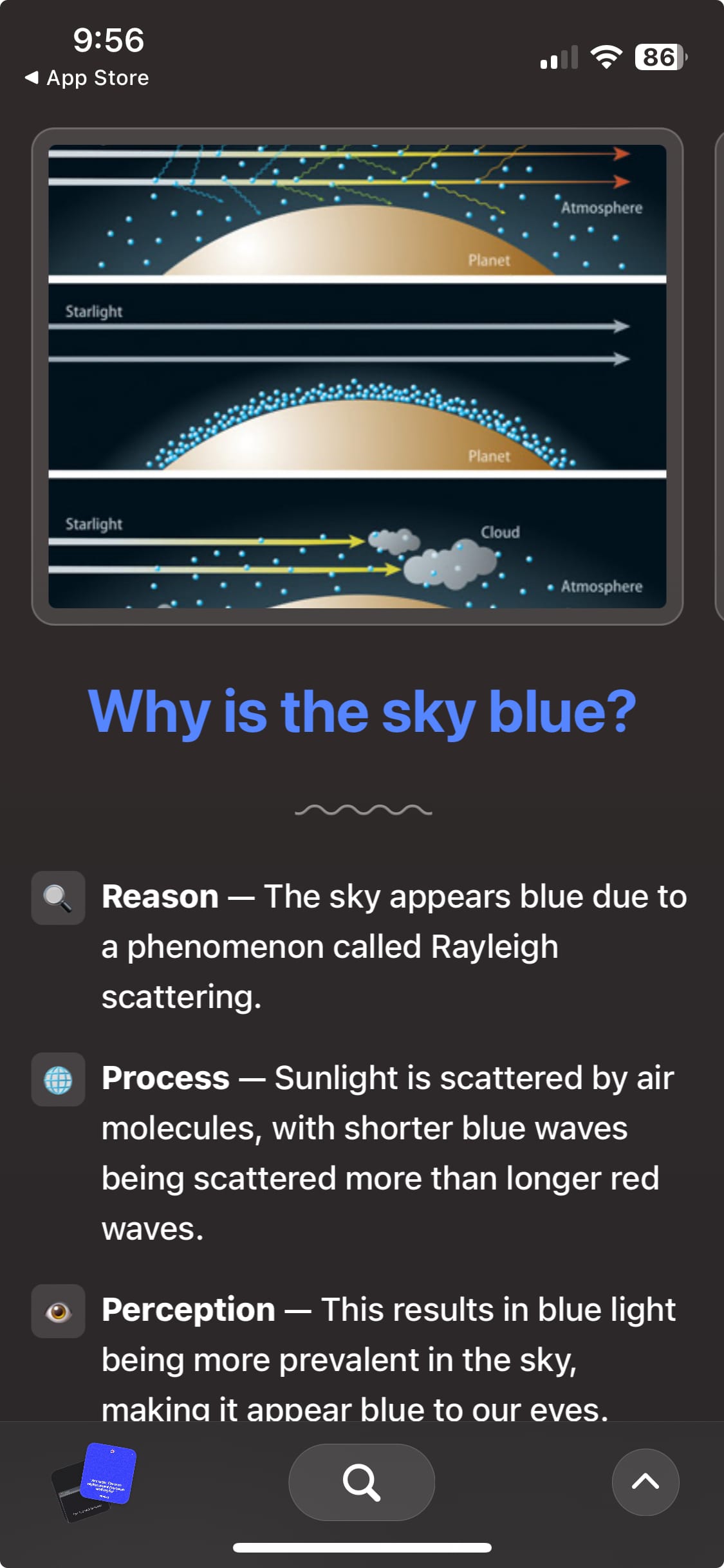Viewport: 724px width, 1568px height.
Task: Open the atmosphere scattering diagram image
Action: (x=357, y=376)
